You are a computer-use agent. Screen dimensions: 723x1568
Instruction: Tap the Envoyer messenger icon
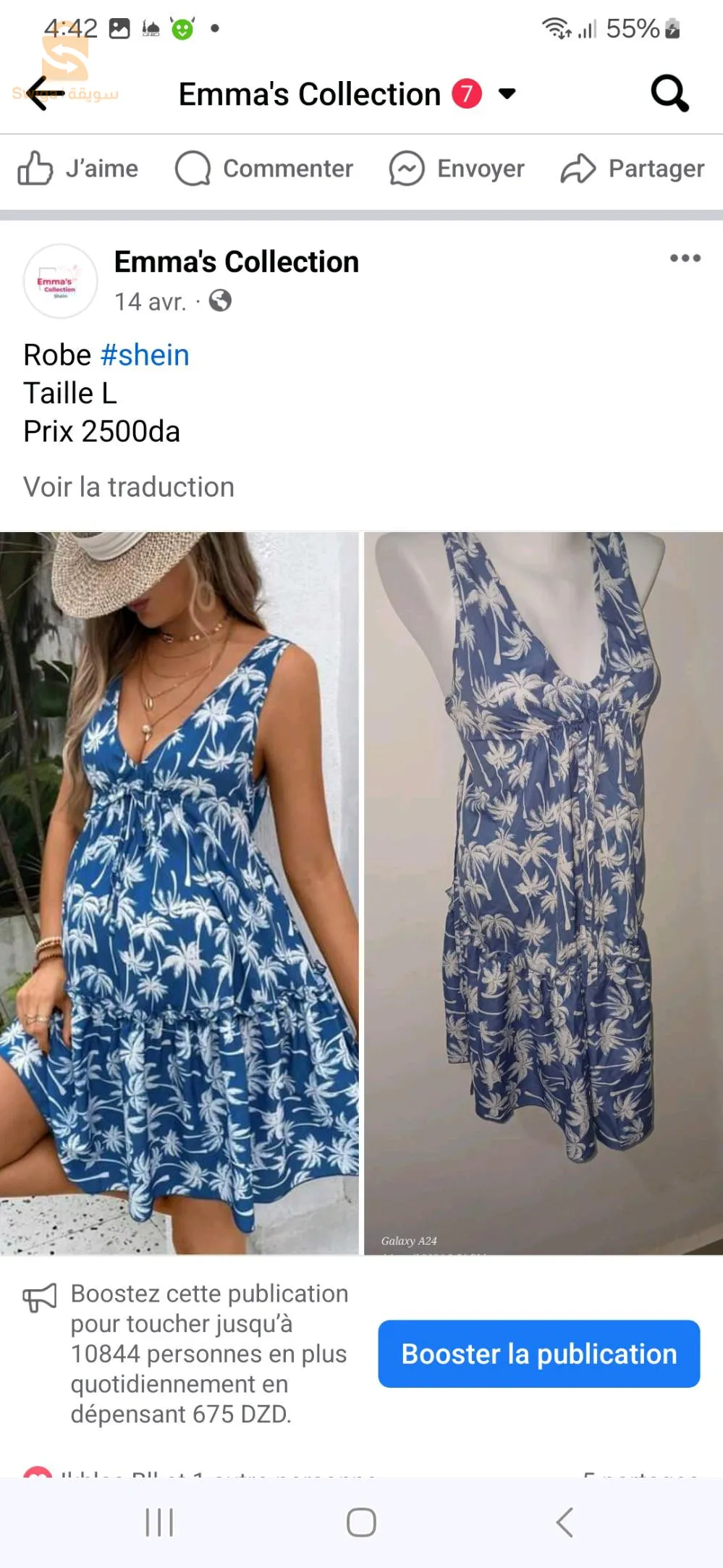407,168
